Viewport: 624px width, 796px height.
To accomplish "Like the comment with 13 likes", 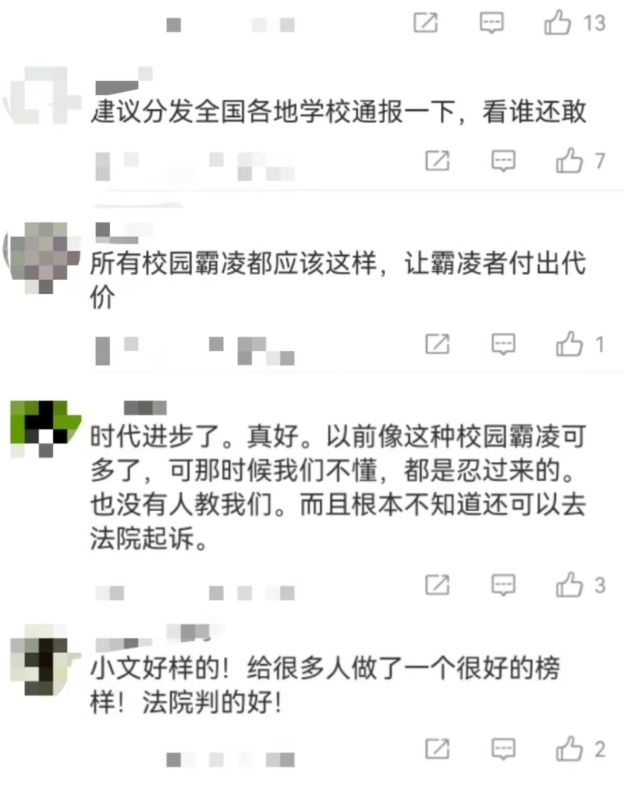I will (558, 22).
